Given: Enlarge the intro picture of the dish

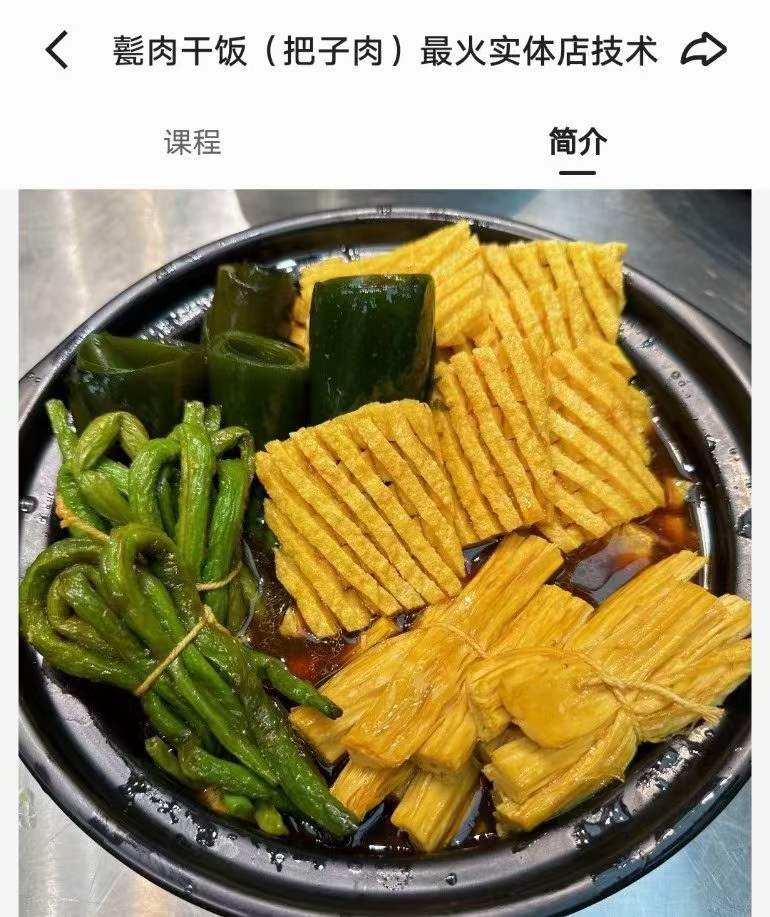Looking at the screenshot, I should pyautogui.click(x=385, y=550).
